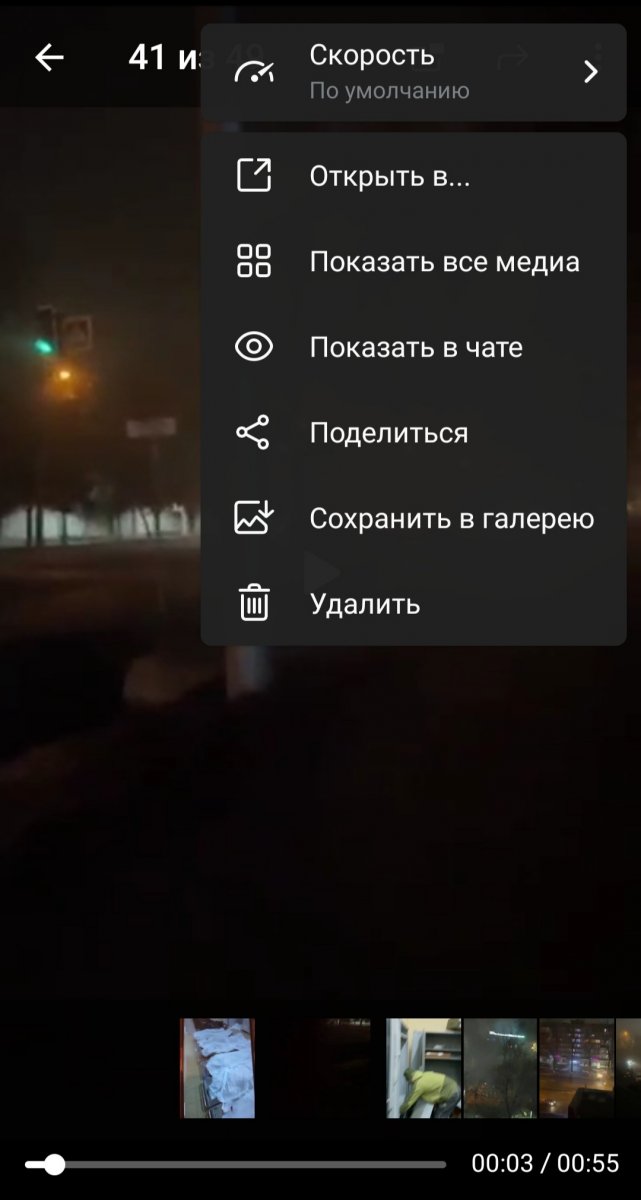This screenshot has width=641, height=1200.
Task: Open thumbnail showing person in yellow jacket
Action: point(424,1068)
